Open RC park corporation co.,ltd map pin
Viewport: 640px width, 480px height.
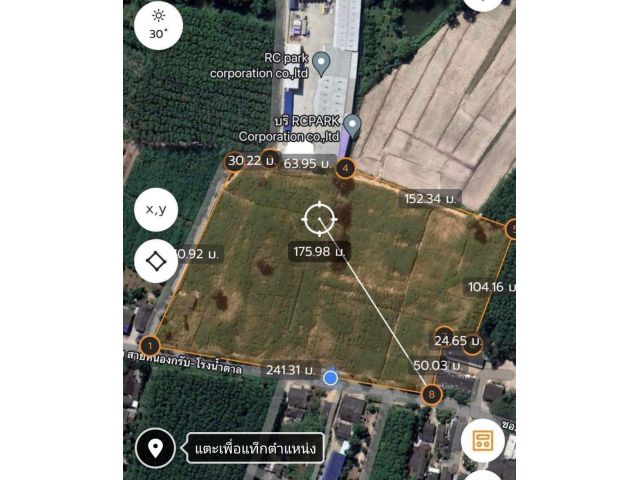[x=322, y=64]
